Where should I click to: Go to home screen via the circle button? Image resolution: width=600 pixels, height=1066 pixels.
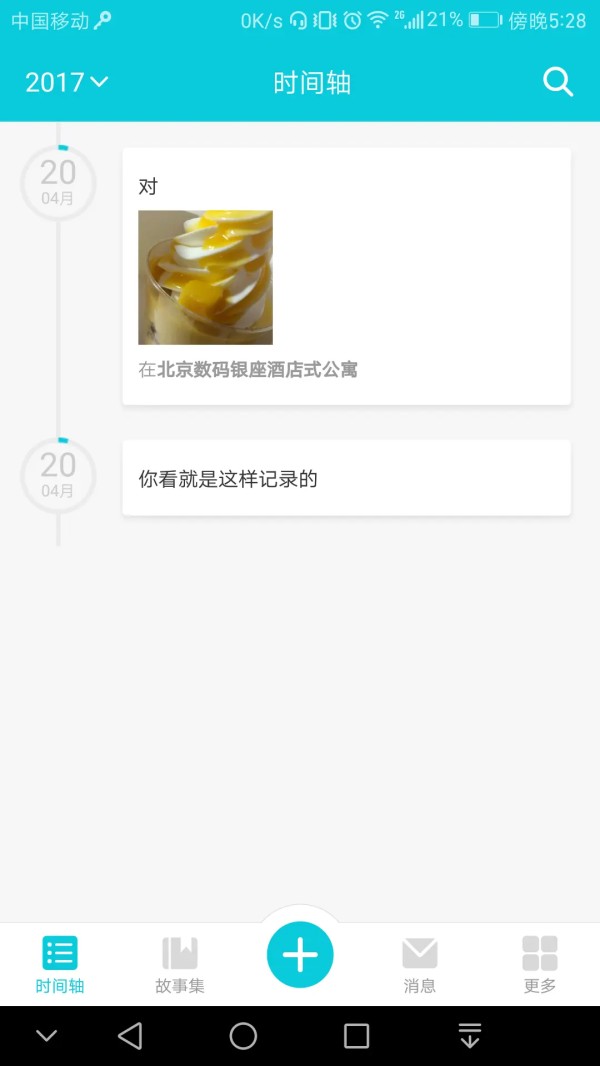click(x=243, y=1036)
